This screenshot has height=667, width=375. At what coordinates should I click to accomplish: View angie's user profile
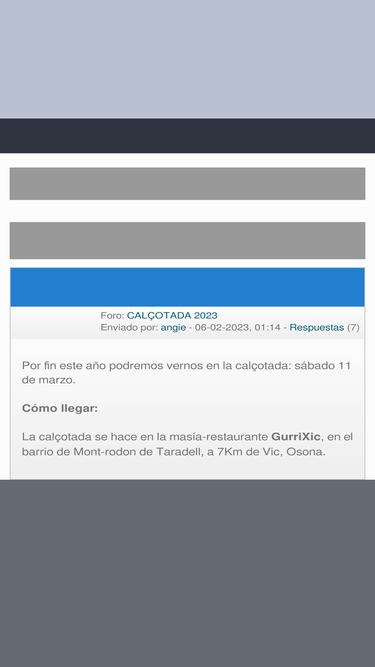[173, 328]
